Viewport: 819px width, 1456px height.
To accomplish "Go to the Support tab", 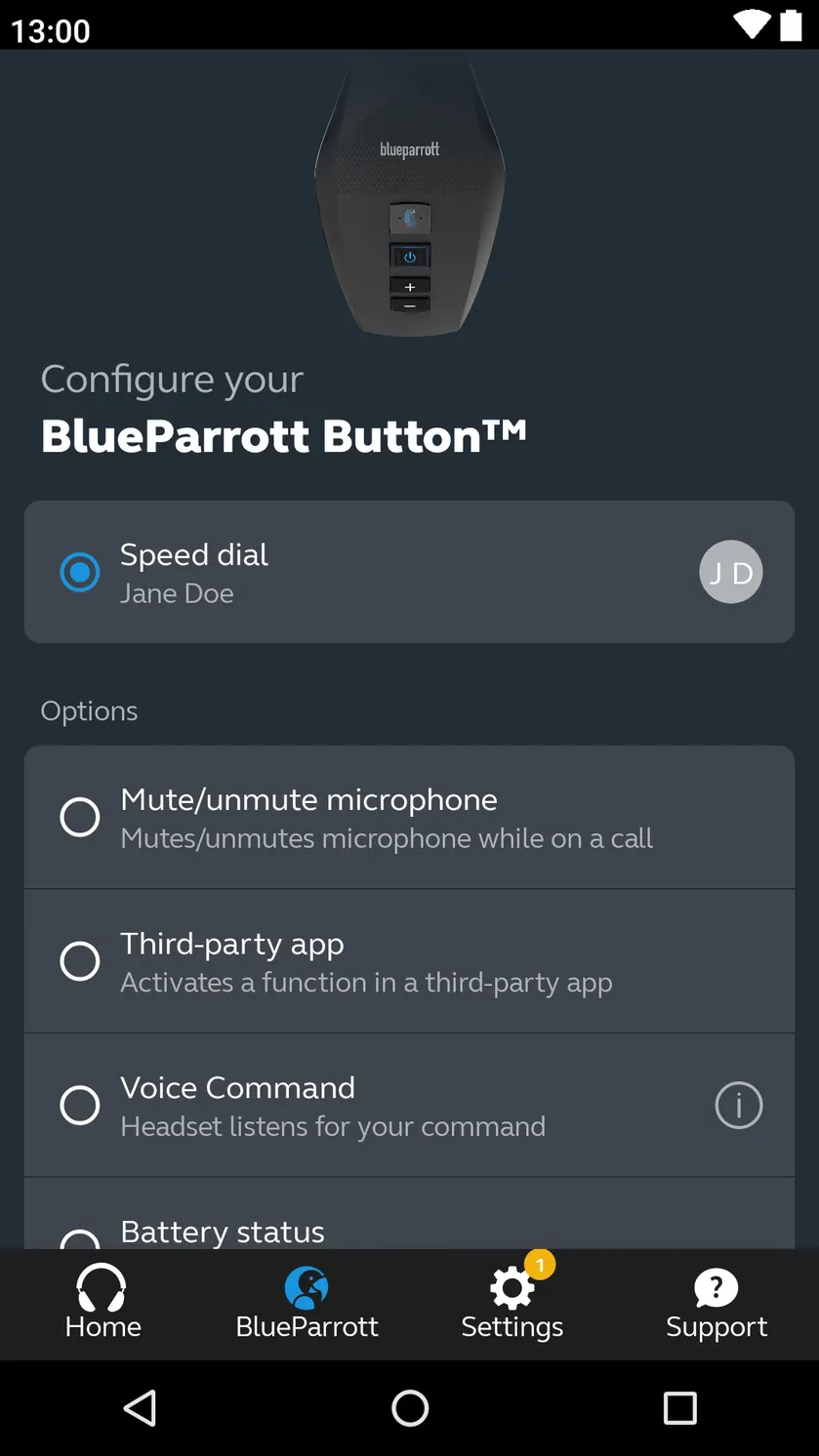I will click(x=717, y=1304).
